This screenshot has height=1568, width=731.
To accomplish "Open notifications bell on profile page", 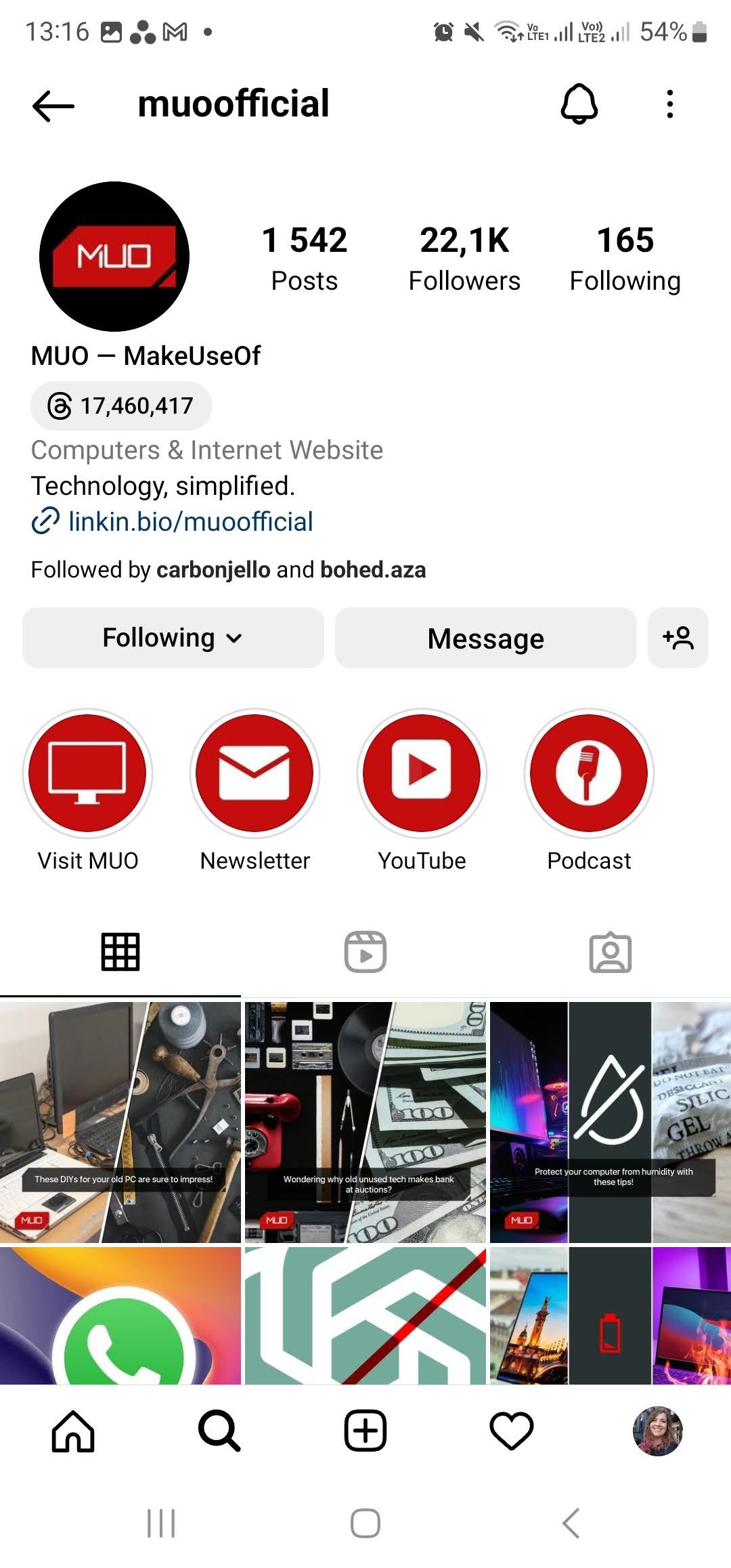I will click(x=579, y=103).
